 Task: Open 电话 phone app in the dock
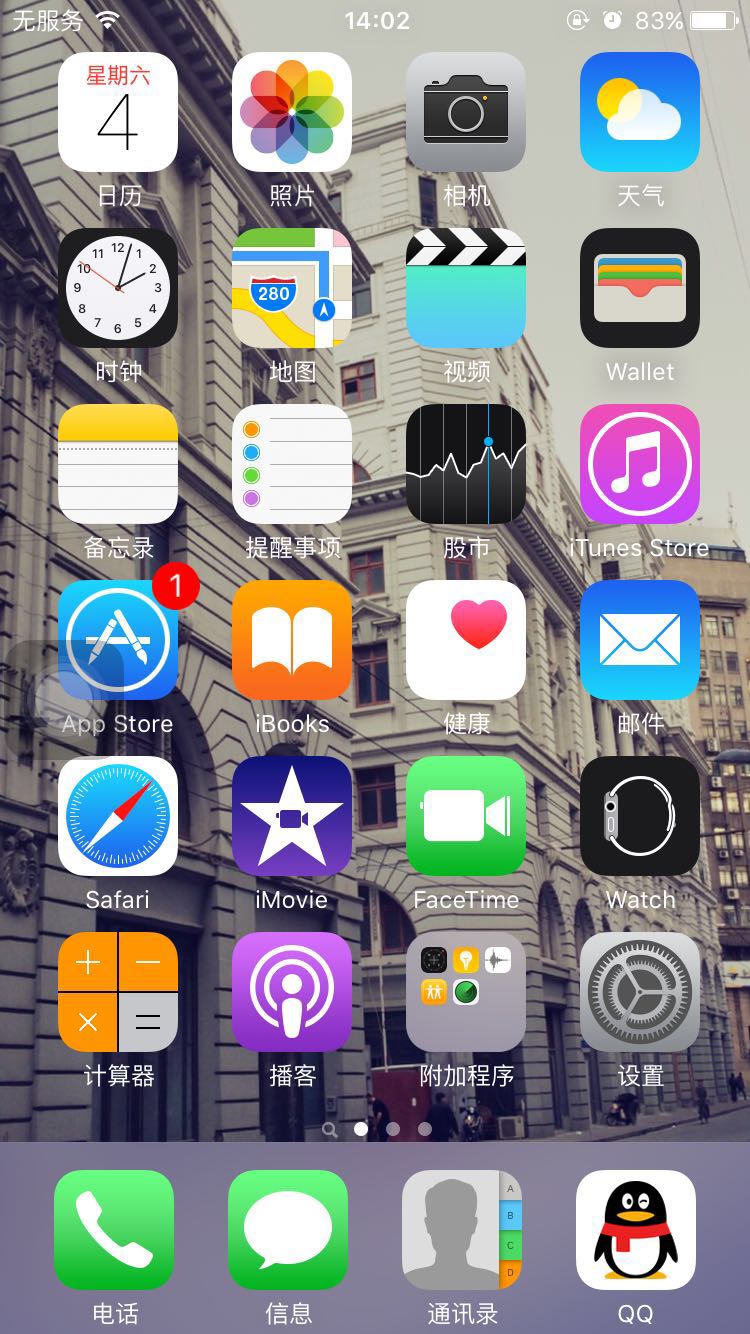[x=114, y=1230]
